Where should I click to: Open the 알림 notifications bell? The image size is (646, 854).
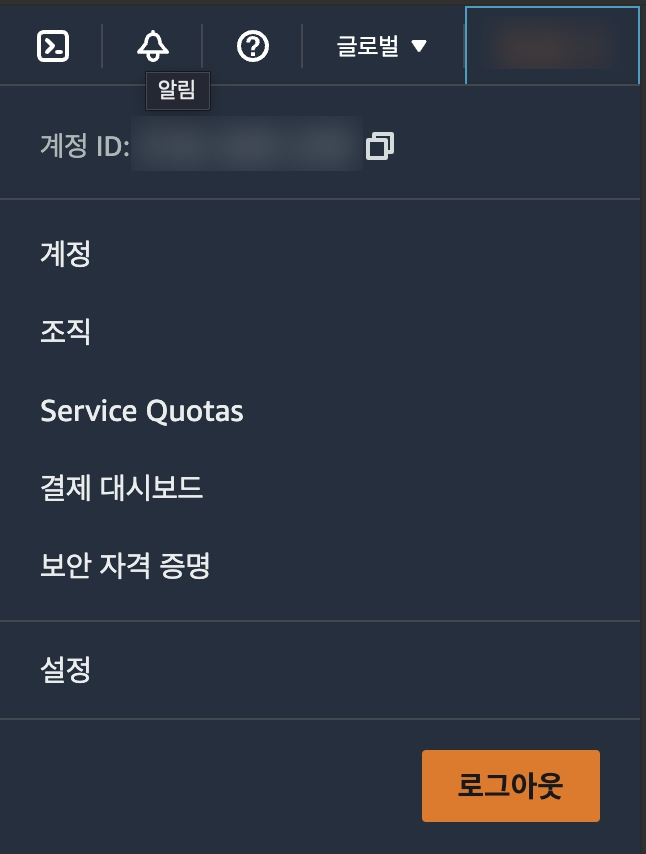(x=152, y=46)
